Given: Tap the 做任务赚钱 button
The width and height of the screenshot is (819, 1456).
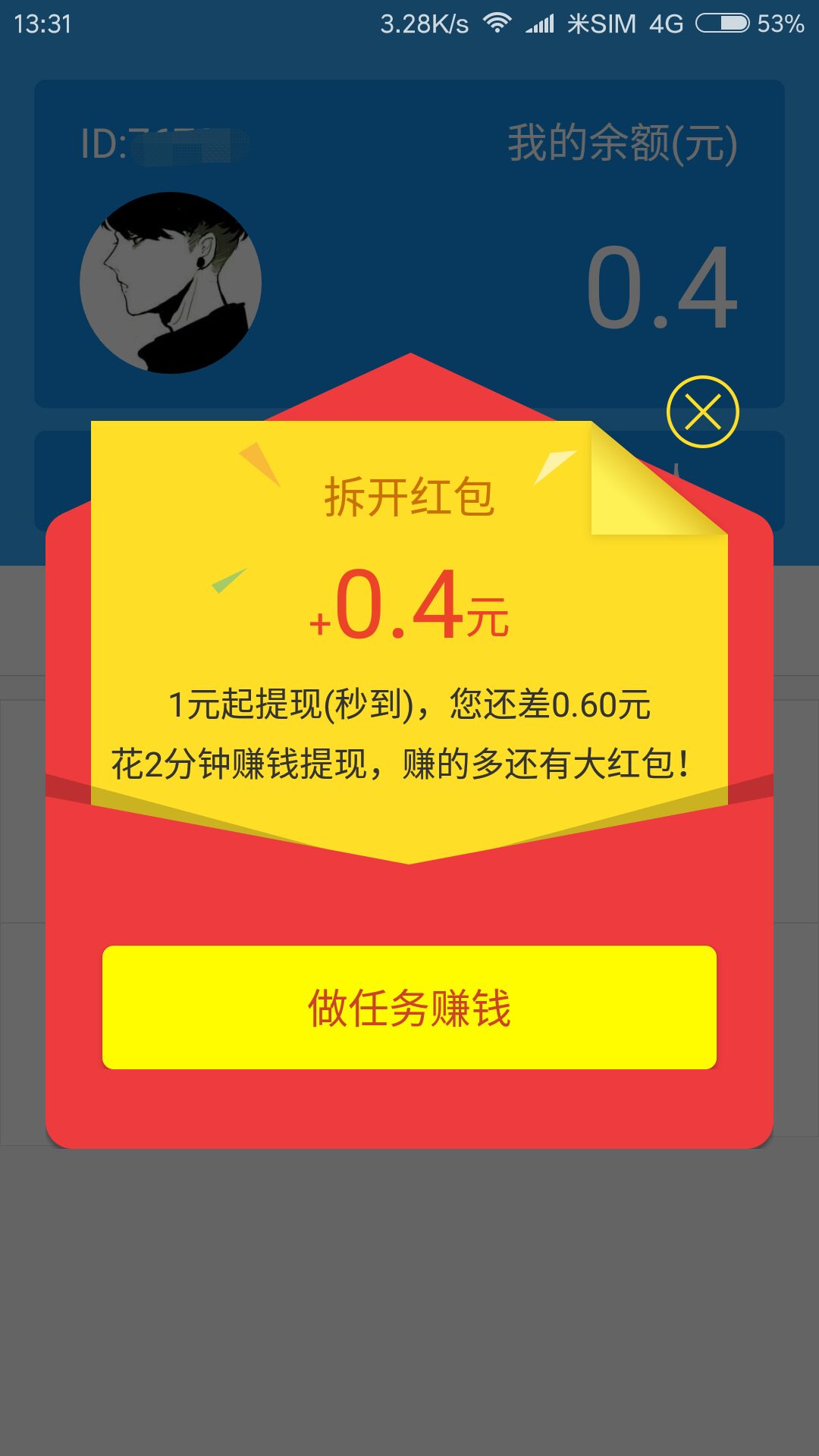Looking at the screenshot, I should pyautogui.click(x=409, y=1007).
